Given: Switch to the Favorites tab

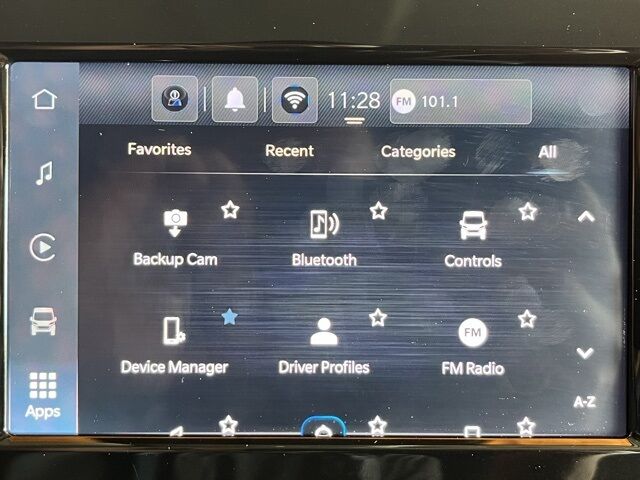Looking at the screenshot, I should 159,150.
